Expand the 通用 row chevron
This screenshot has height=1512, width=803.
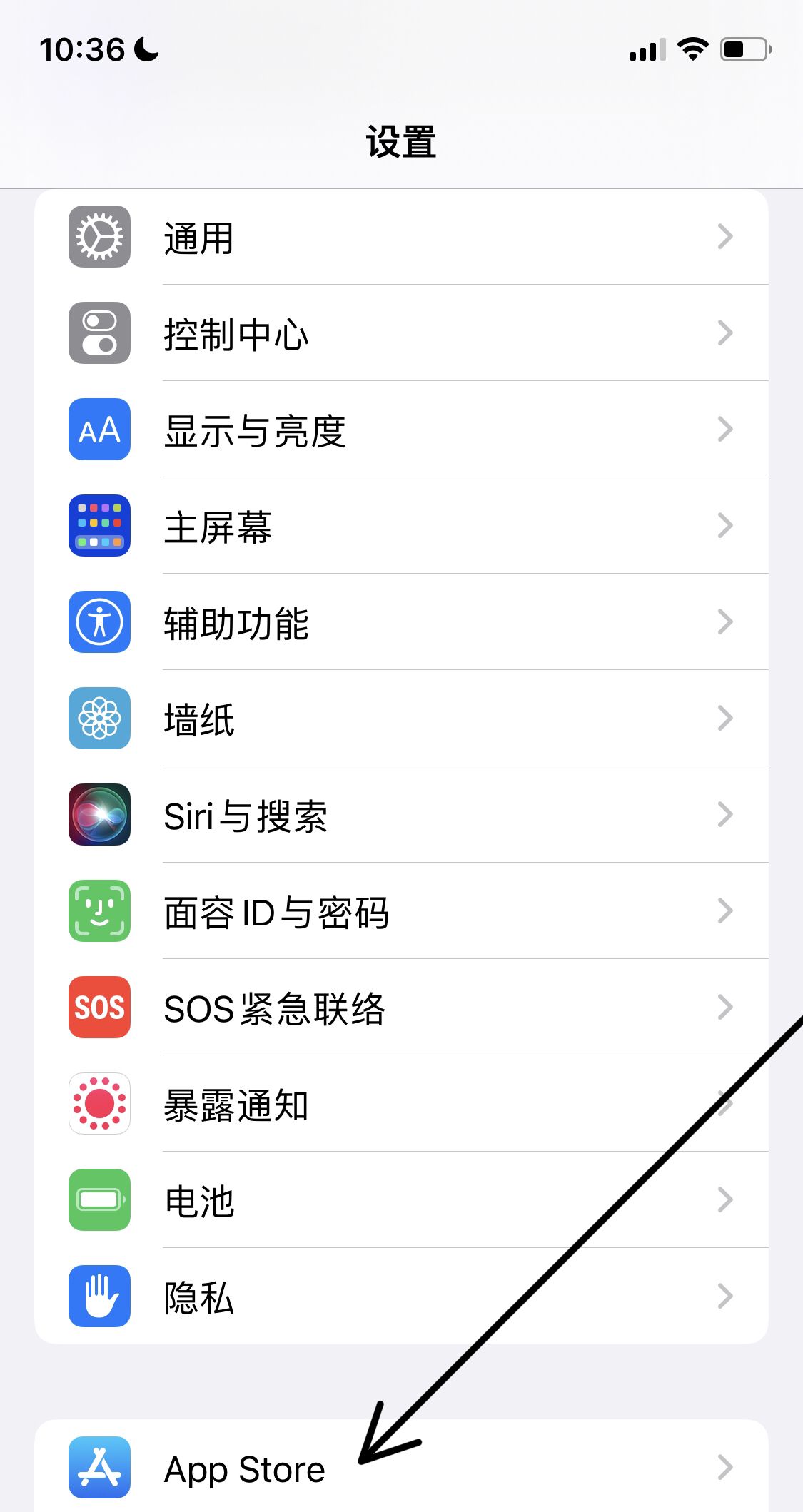[x=726, y=237]
